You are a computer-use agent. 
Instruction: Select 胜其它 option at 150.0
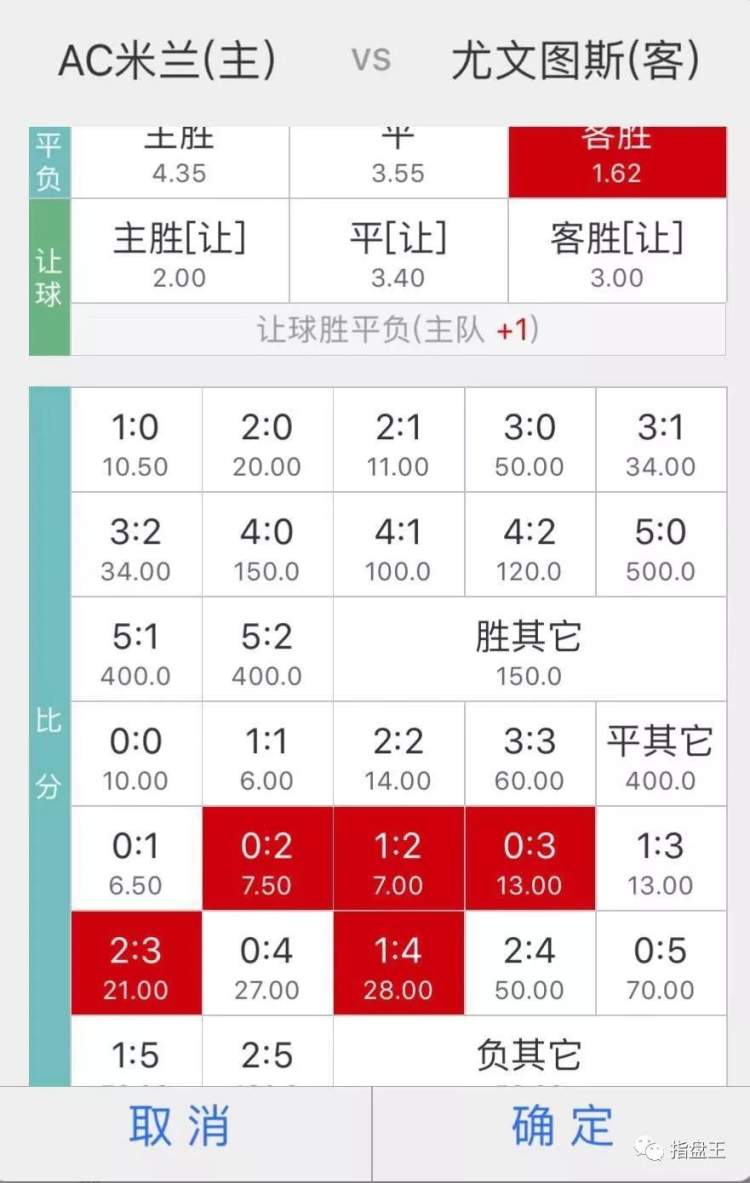(x=529, y=651)
